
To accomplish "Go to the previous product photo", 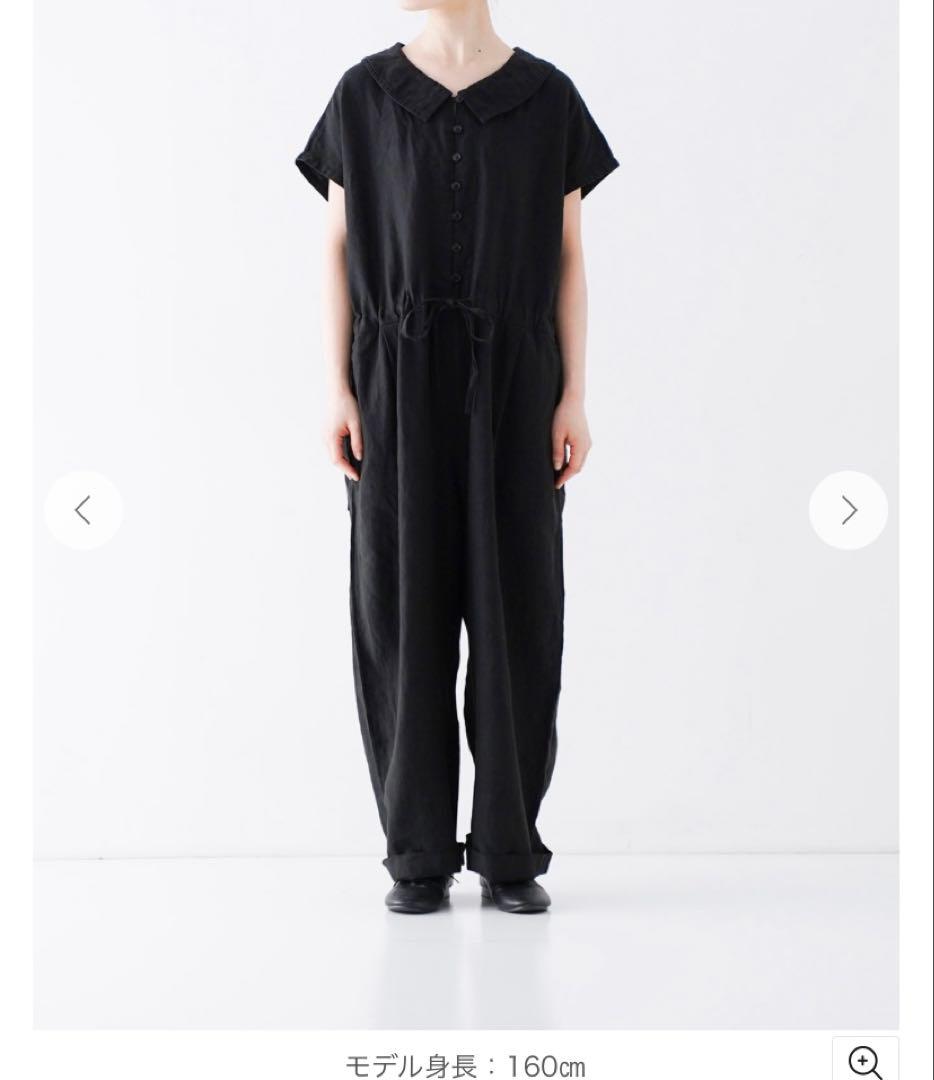I will [x=83, y=510].
